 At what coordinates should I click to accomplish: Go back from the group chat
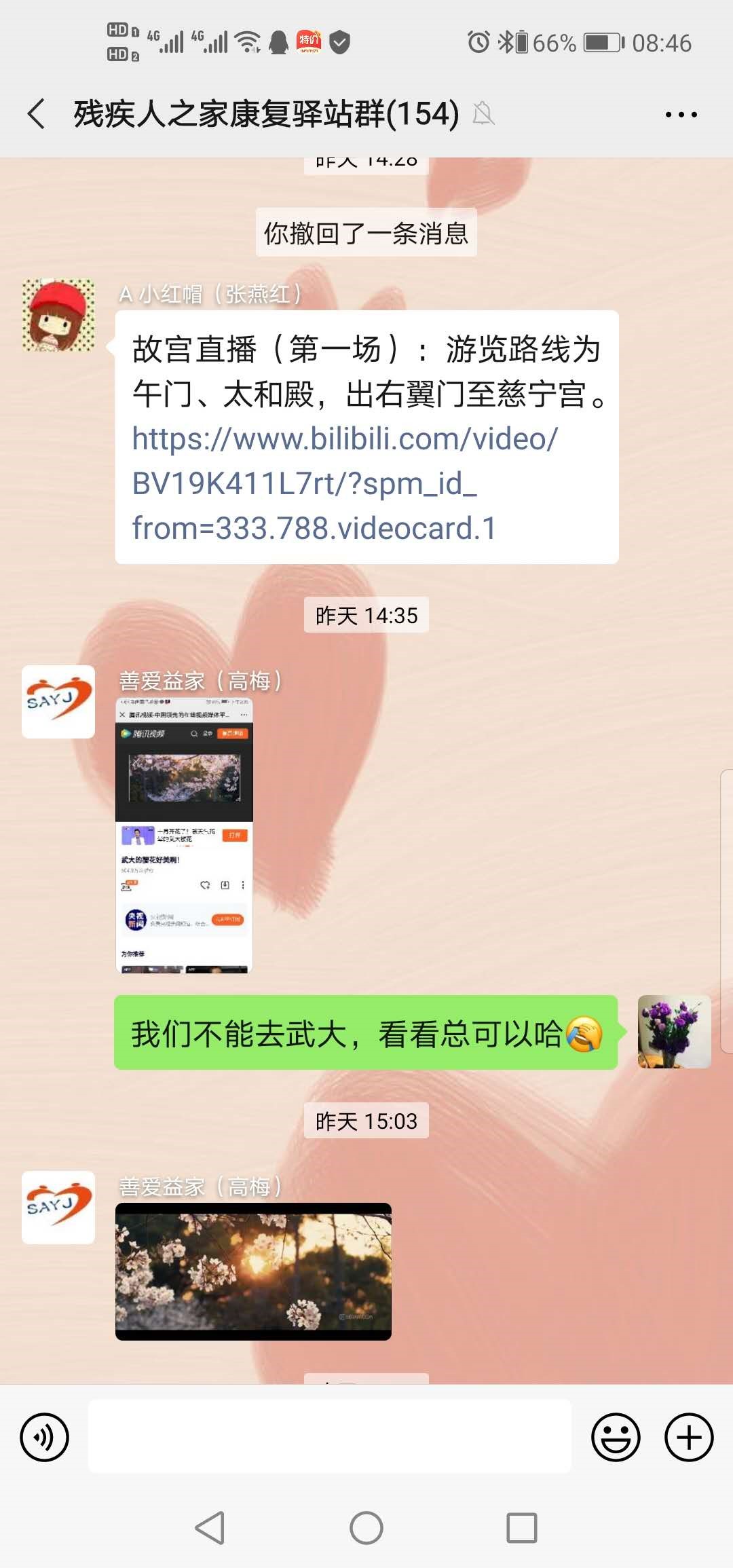tap(37, 113)
